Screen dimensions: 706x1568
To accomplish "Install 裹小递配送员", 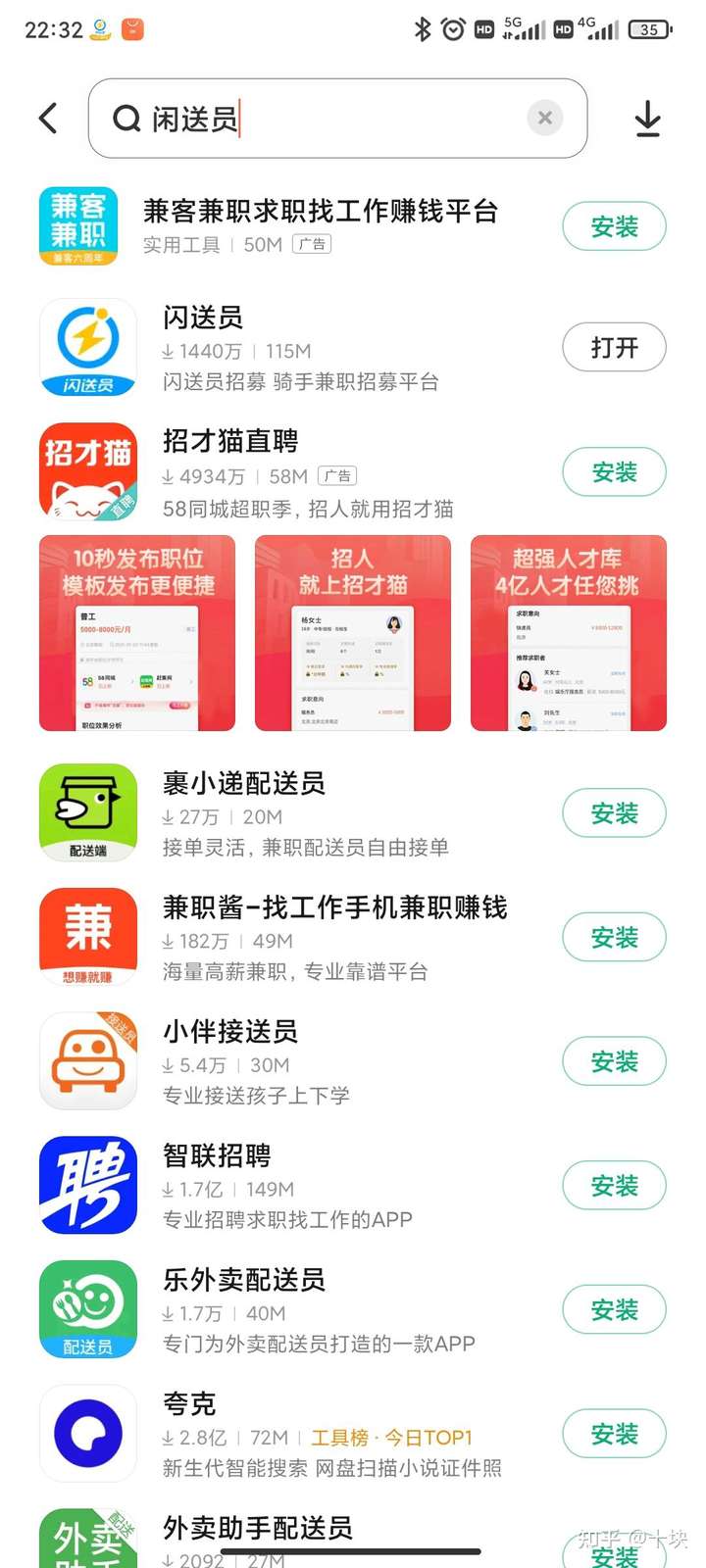I will (x=614, y=813).
